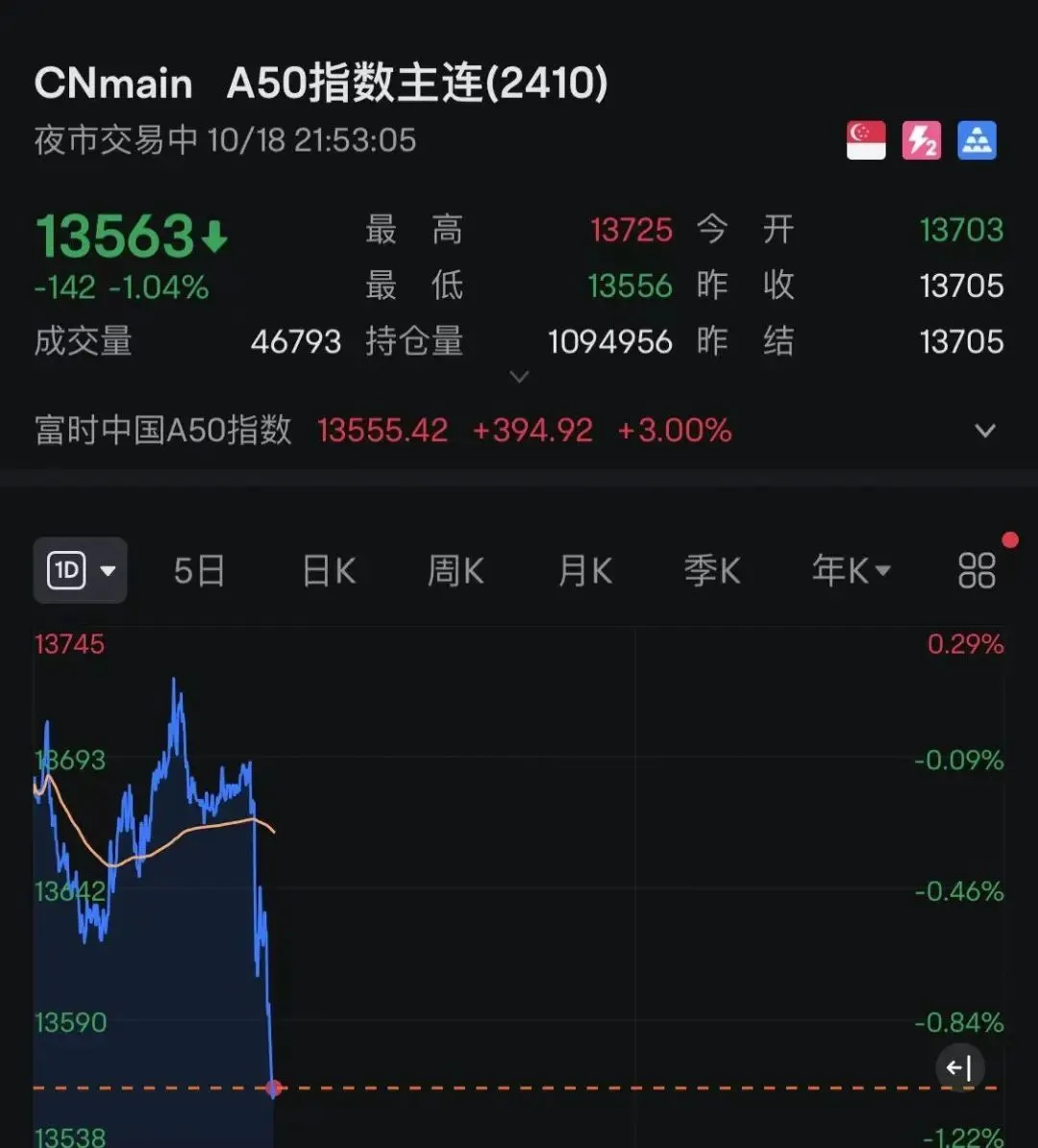
Task: Open the chart settings grid icon
Action: tap(976, 571)
